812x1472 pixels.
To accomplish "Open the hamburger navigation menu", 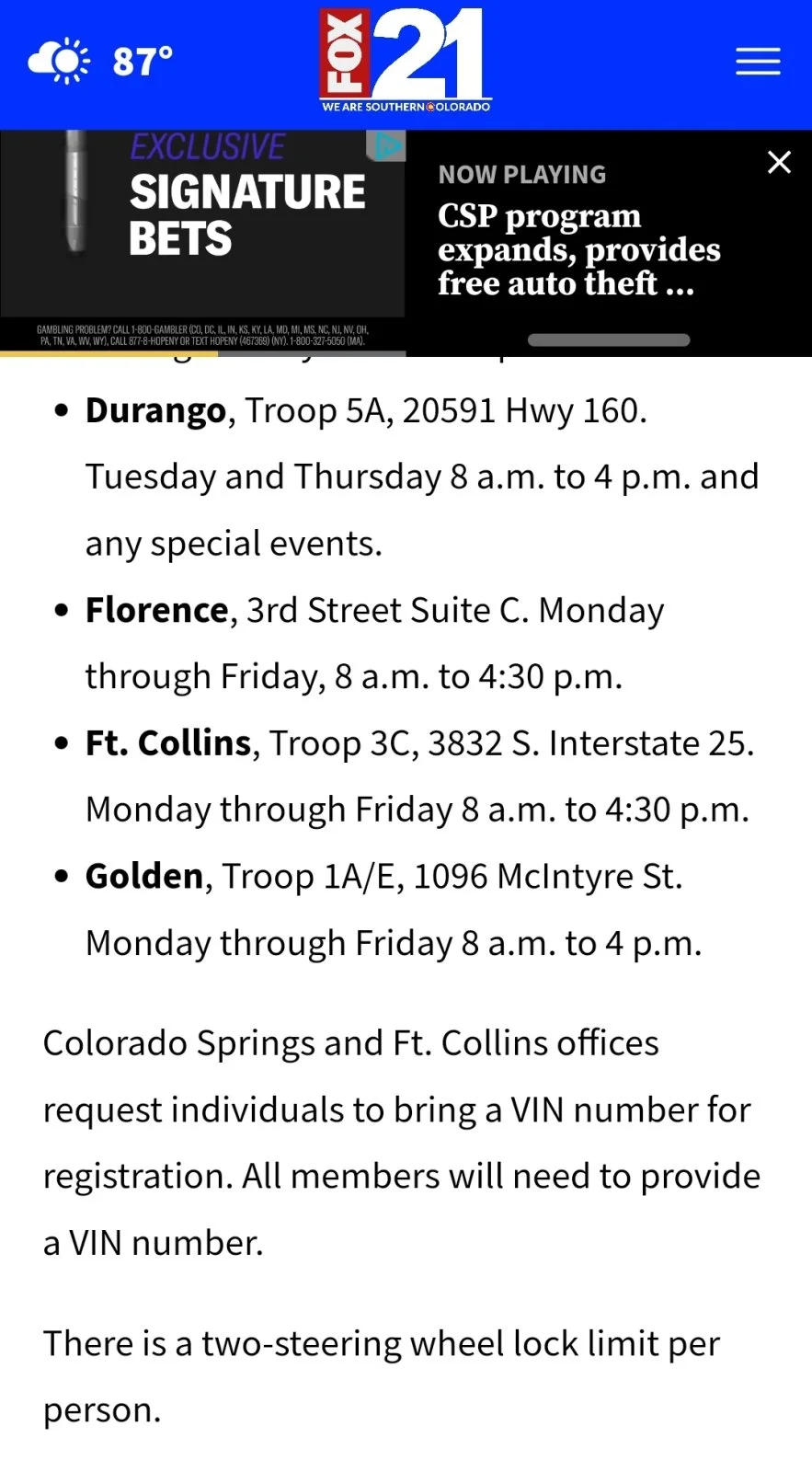I will point(758,62).
